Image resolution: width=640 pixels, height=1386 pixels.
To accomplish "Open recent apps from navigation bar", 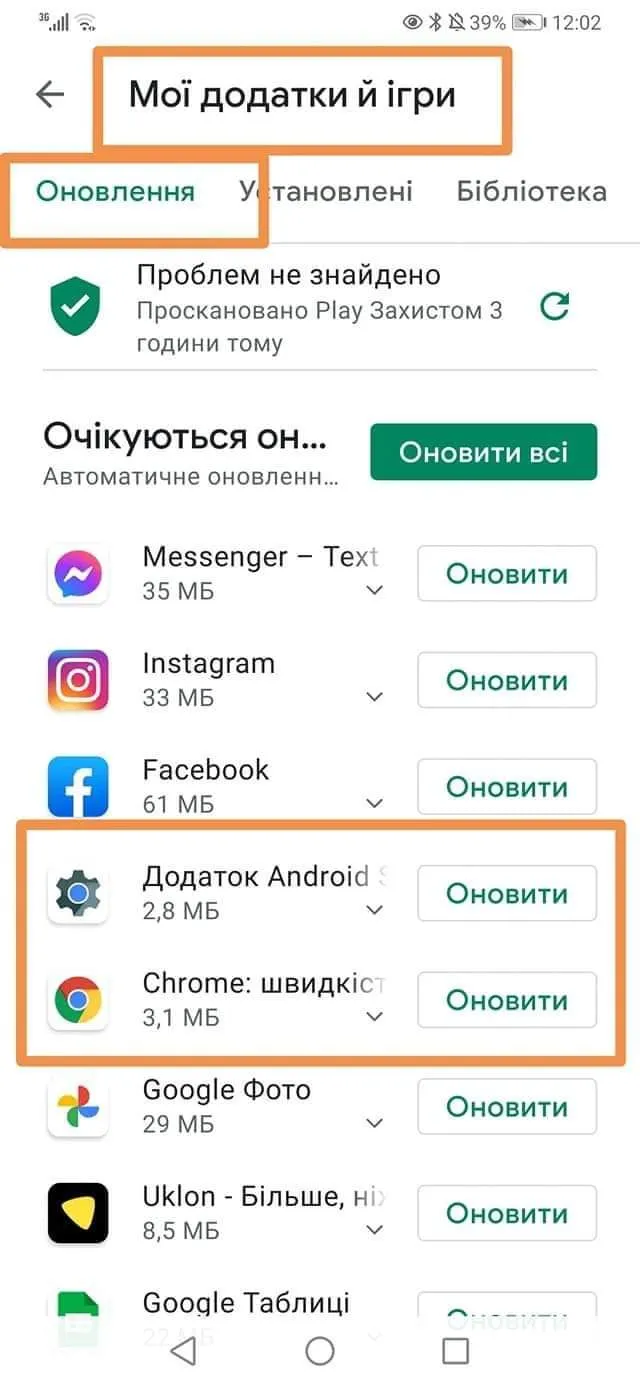I will (455, 1352).
